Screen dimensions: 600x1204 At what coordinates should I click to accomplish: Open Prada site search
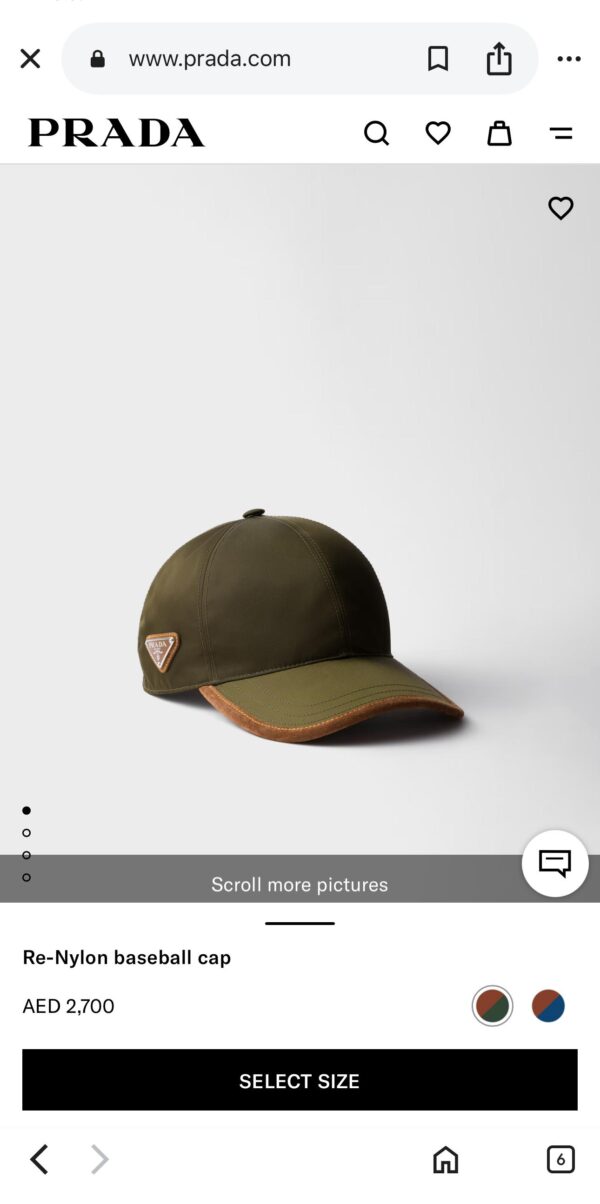376,133
